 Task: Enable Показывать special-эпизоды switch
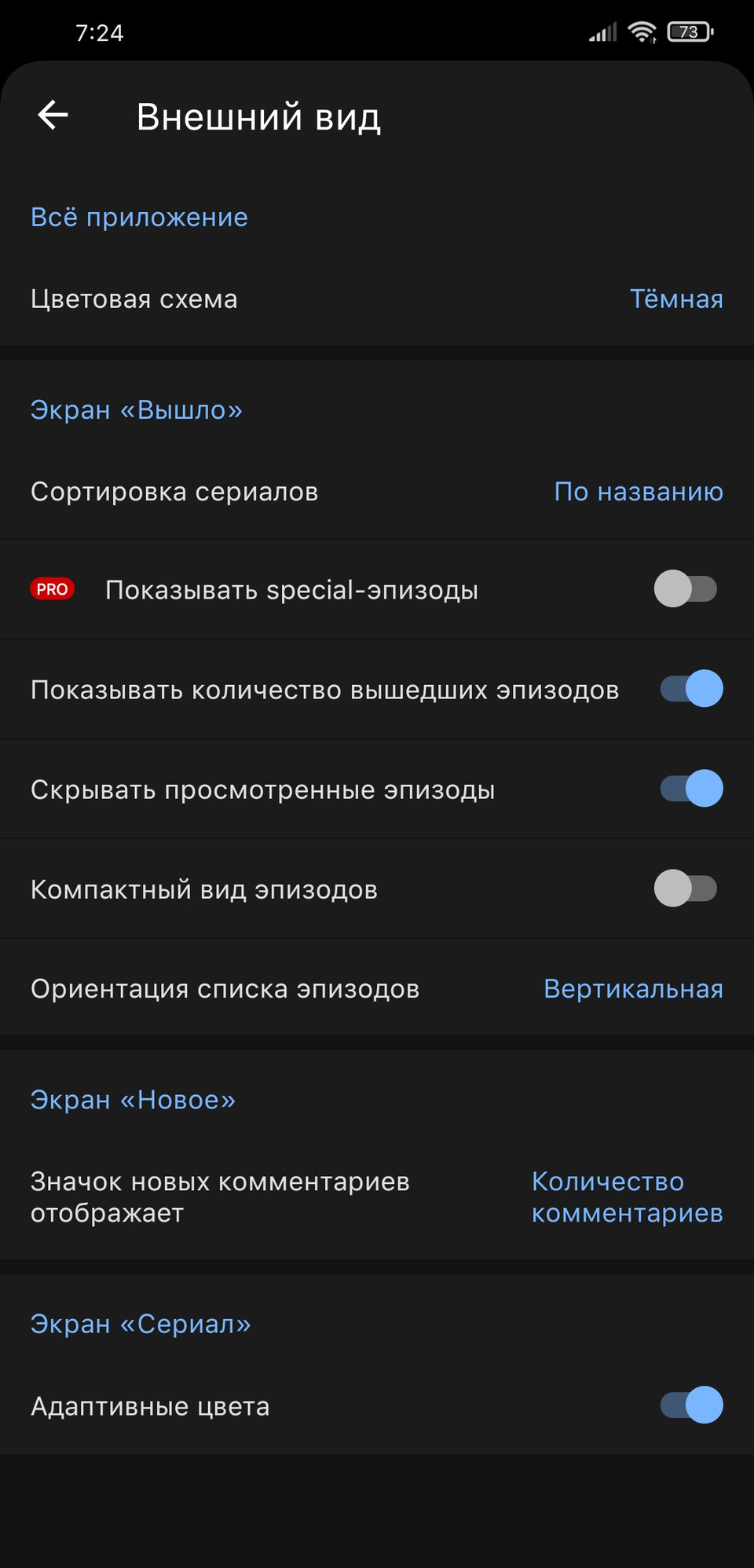686,589
